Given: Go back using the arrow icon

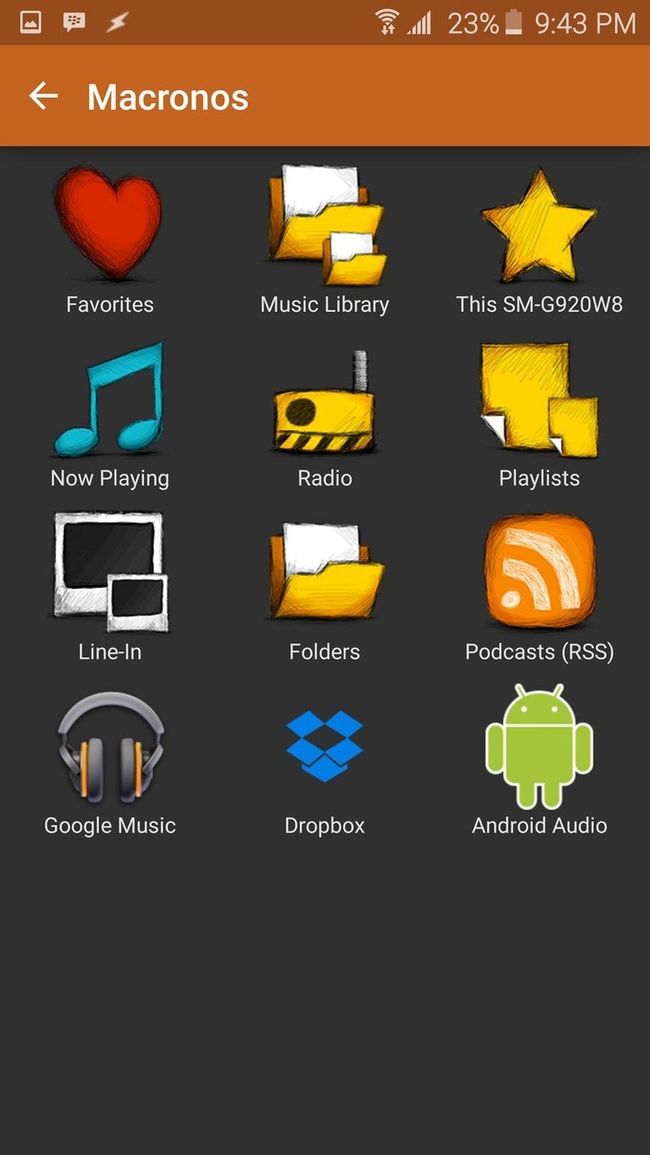Looking at the screenshot, I should pos(43,96).
